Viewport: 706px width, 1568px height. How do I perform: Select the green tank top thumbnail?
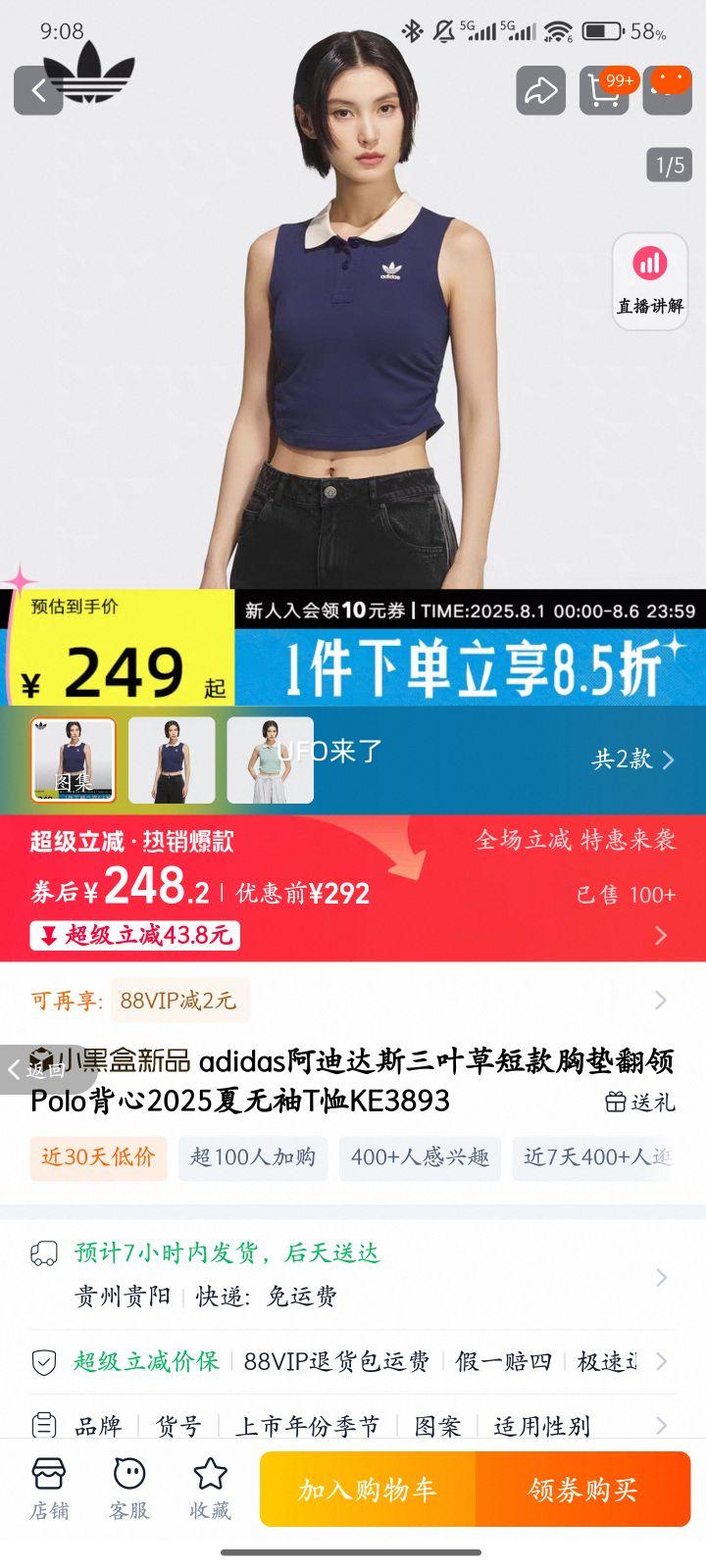click(x=272, y=759)
